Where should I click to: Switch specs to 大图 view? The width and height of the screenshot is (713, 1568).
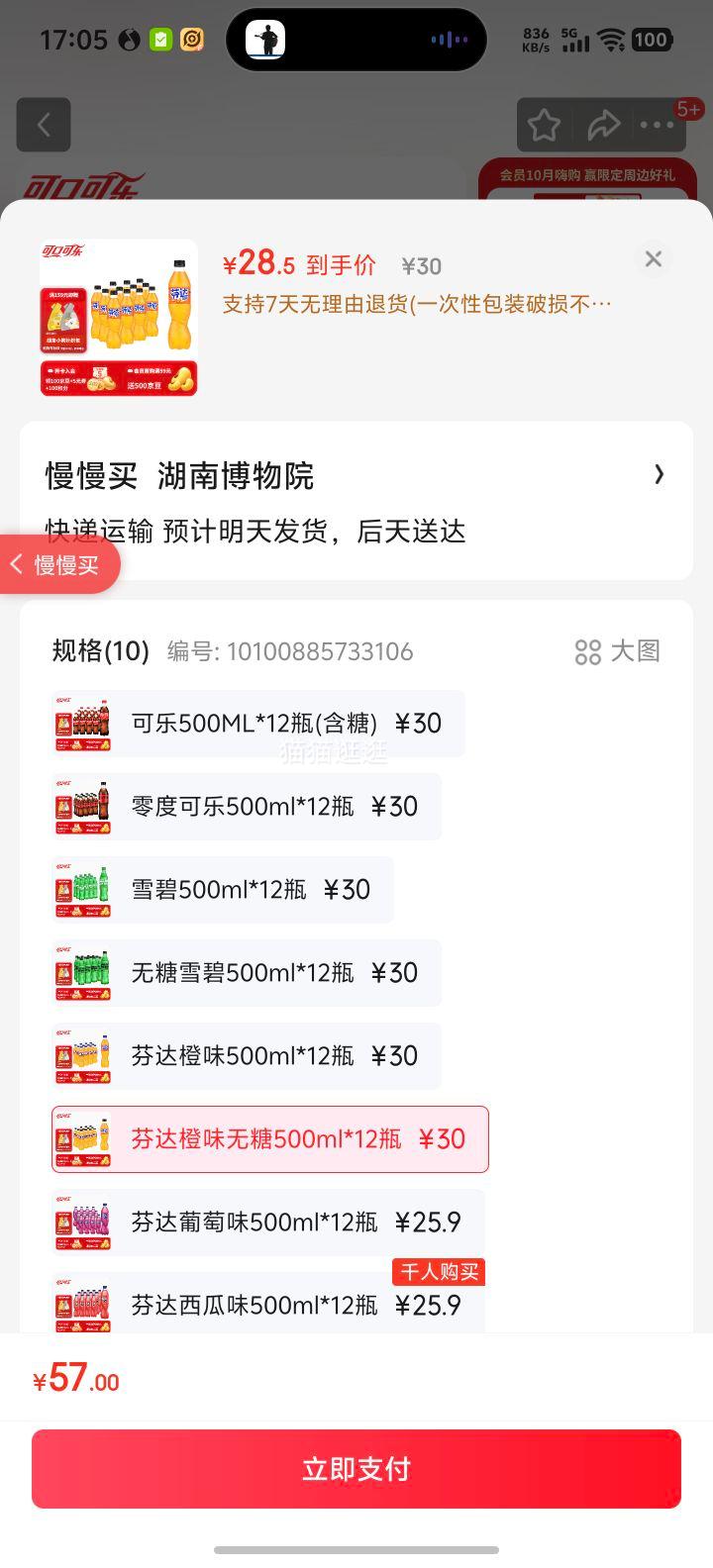point(617,651)
